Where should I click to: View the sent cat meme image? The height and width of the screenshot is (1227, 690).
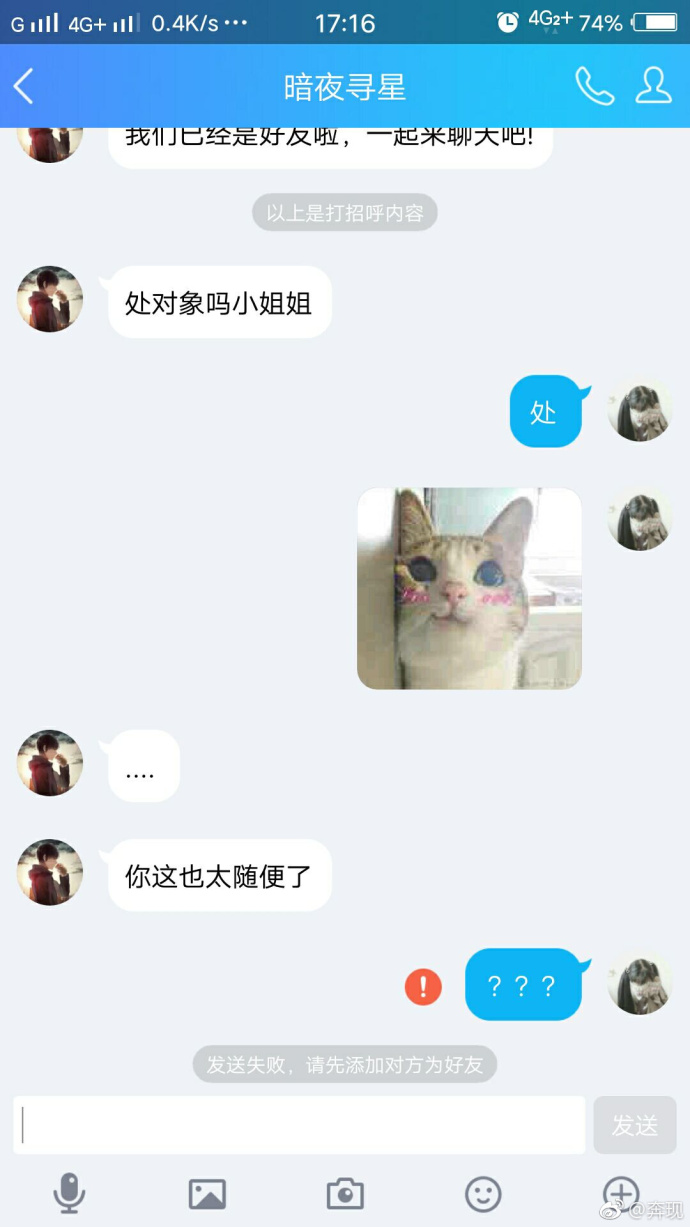point(469,588)
